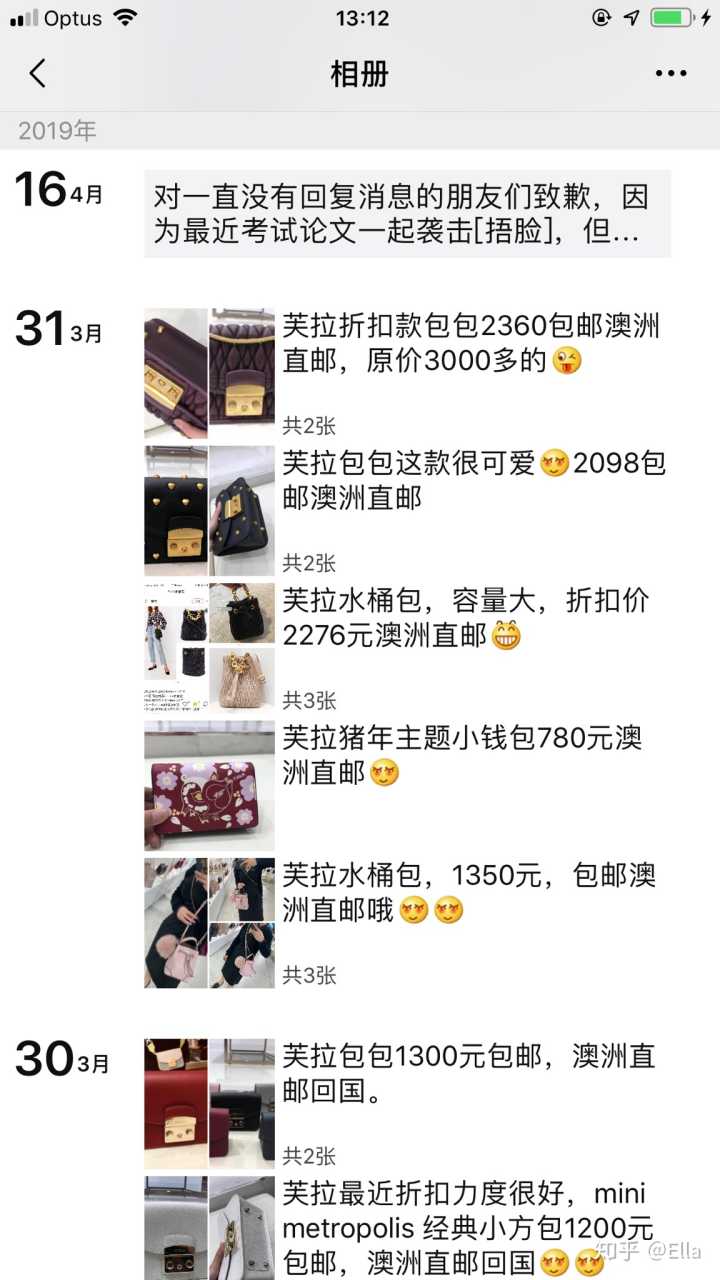
Task: Open the three-dot more options menu
Action: [x=671, y=73]
